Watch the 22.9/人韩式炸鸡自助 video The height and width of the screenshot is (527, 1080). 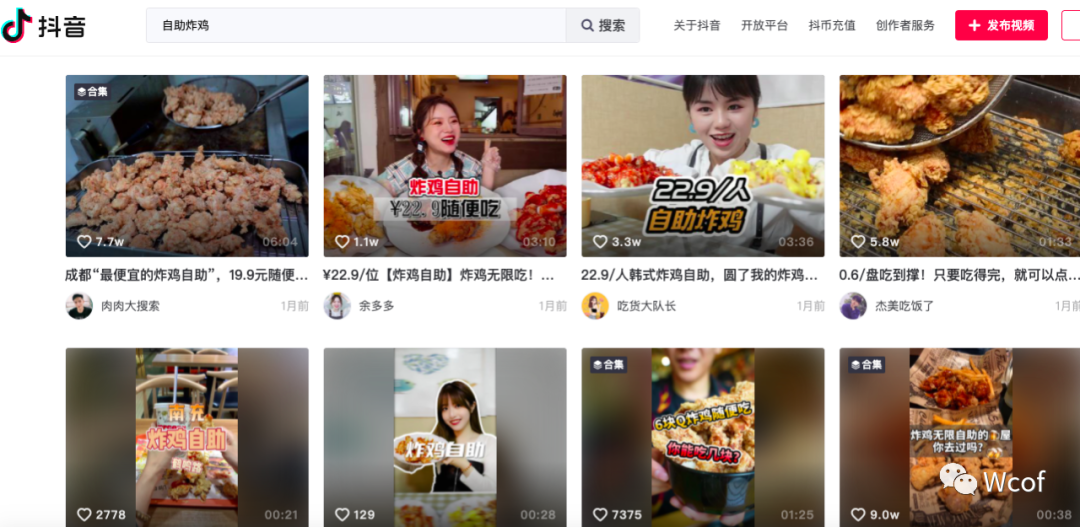703,166
